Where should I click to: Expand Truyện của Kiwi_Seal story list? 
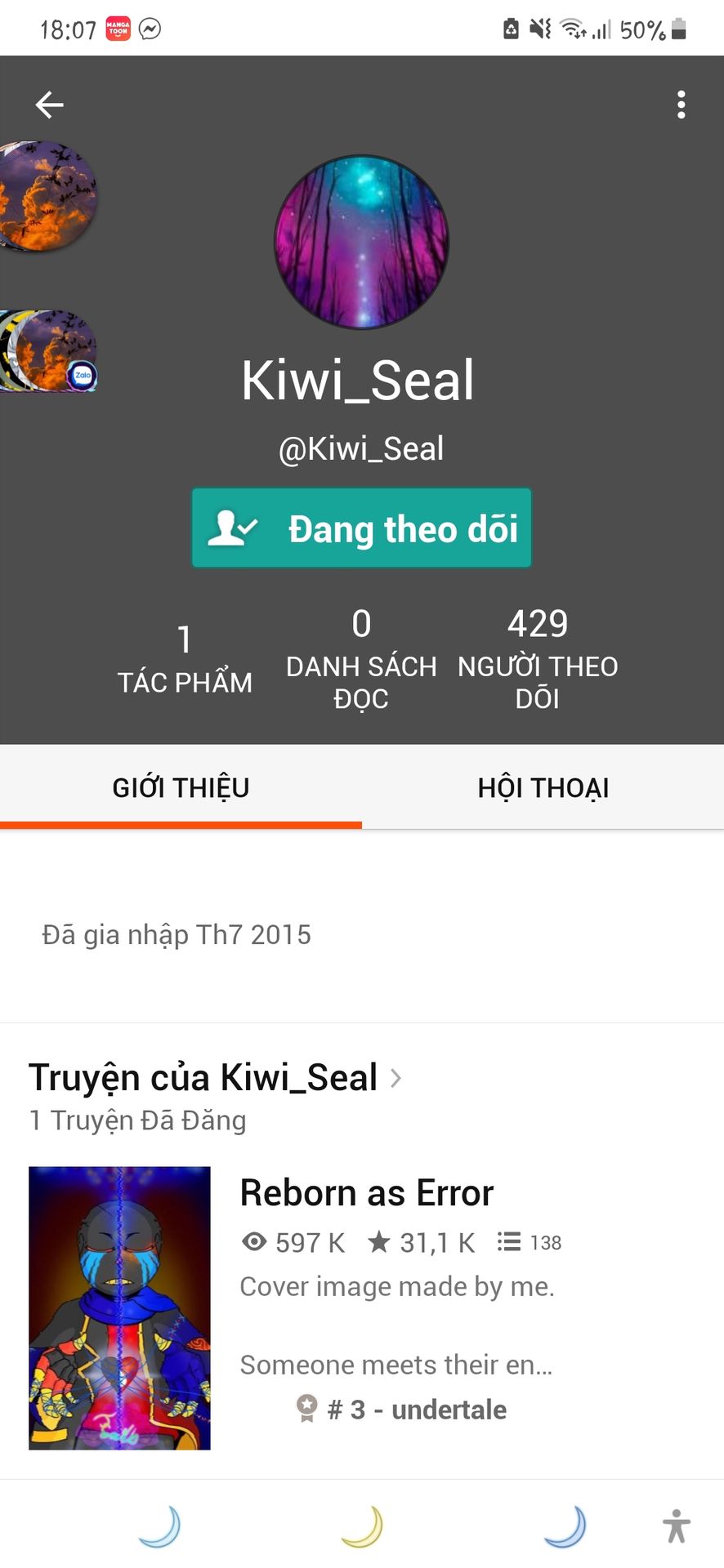tap(215, 1078)
